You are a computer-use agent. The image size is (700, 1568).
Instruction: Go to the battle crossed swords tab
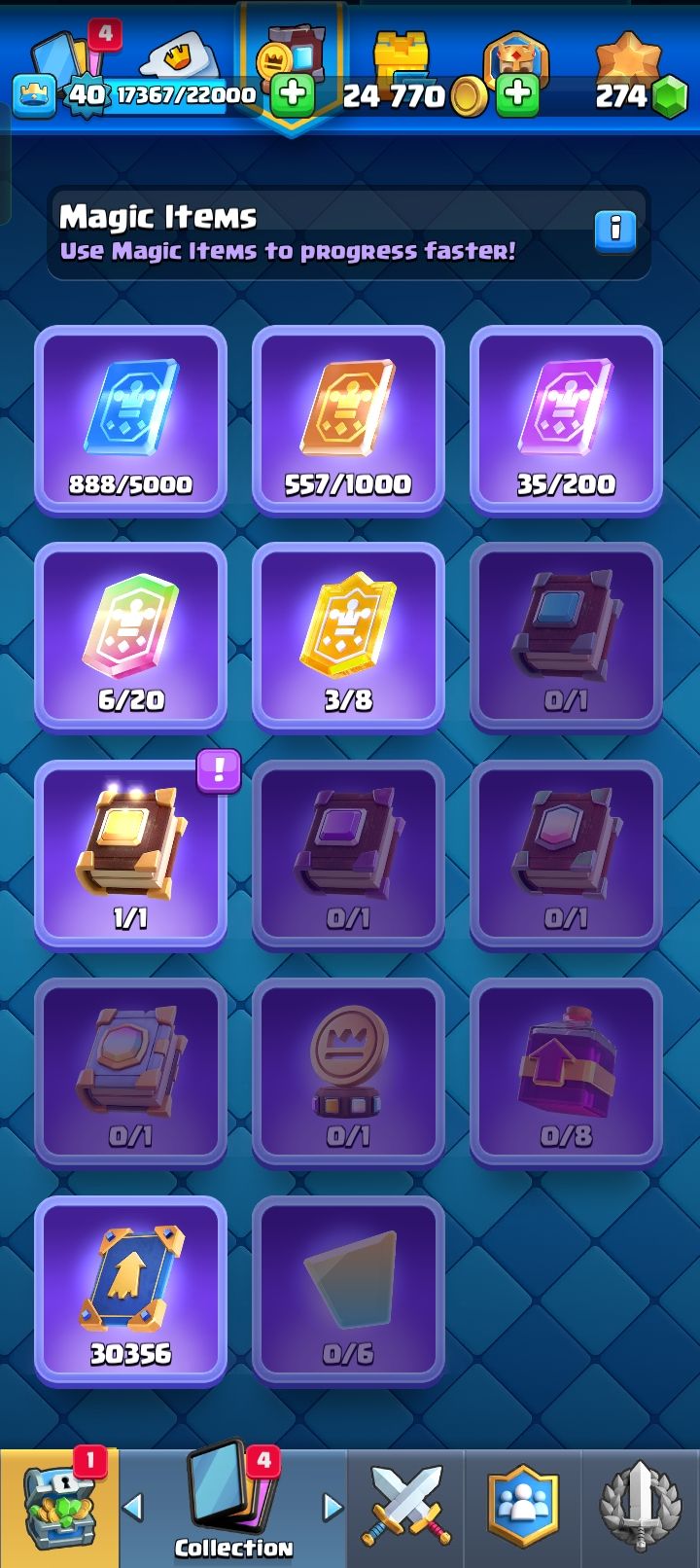pos(405,1508)
